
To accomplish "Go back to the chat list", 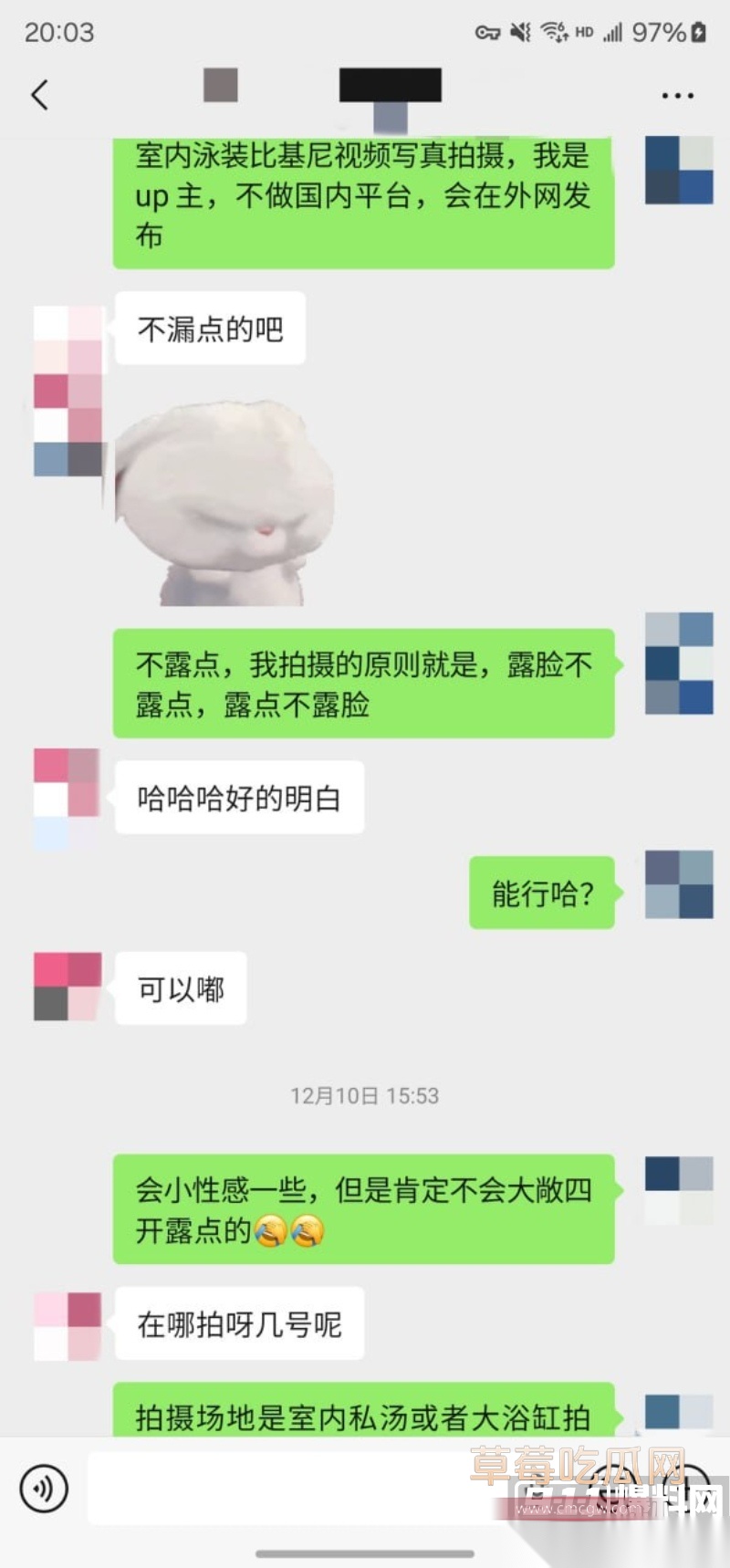I will 39,95.
